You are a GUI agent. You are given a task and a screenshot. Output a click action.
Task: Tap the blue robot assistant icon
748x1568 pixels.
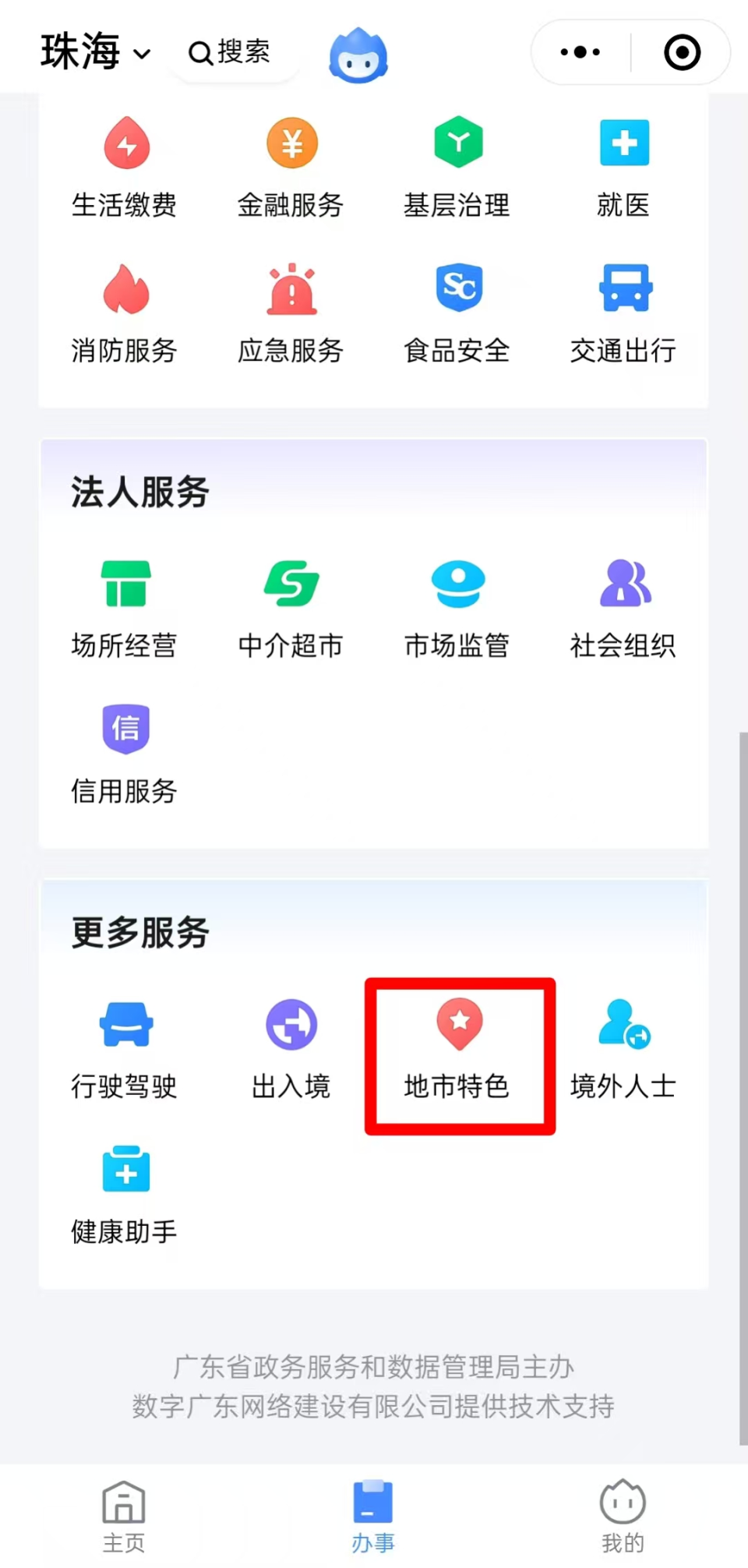[x=358, y=51]
